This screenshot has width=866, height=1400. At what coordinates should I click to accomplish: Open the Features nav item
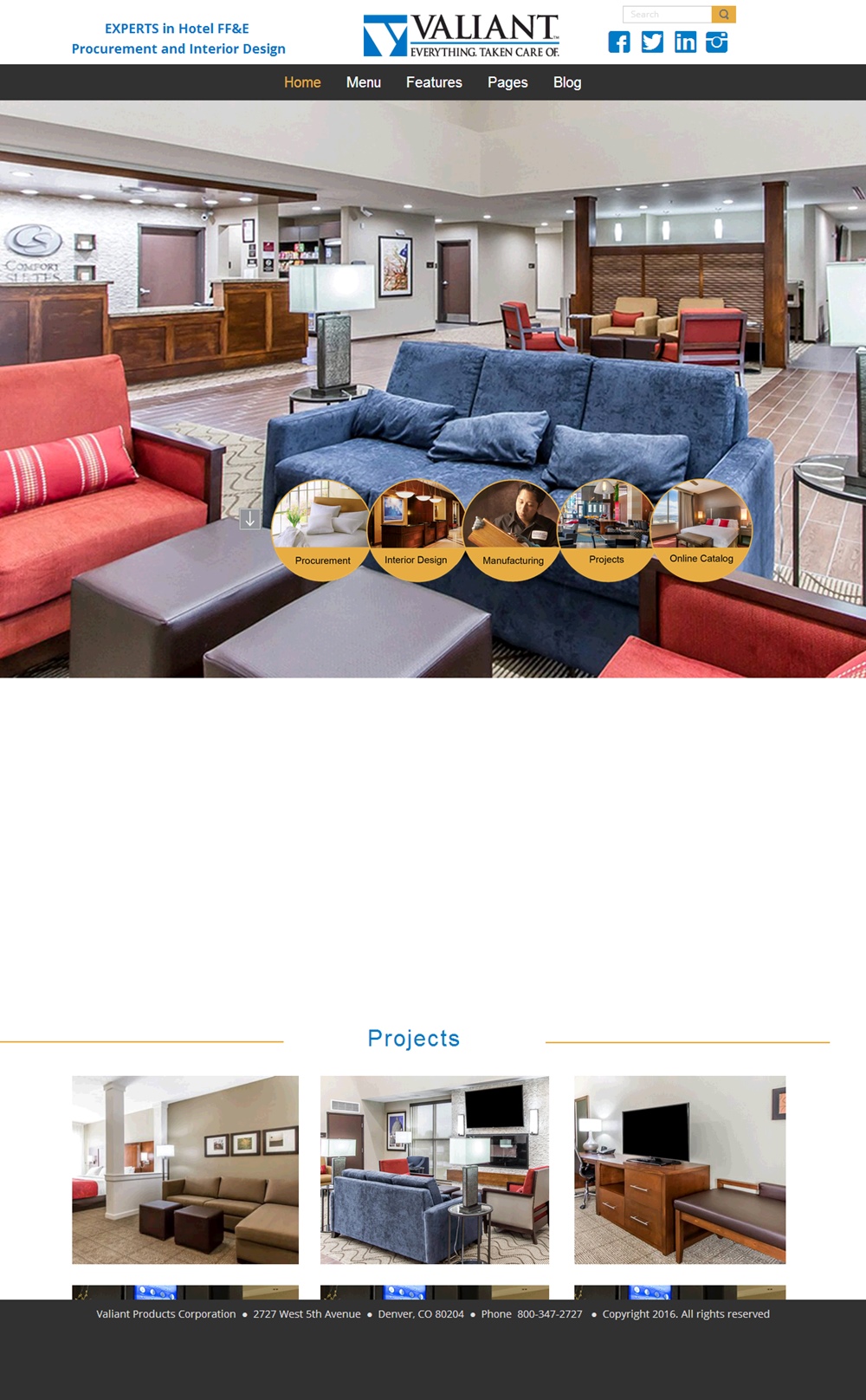(434, 82)
